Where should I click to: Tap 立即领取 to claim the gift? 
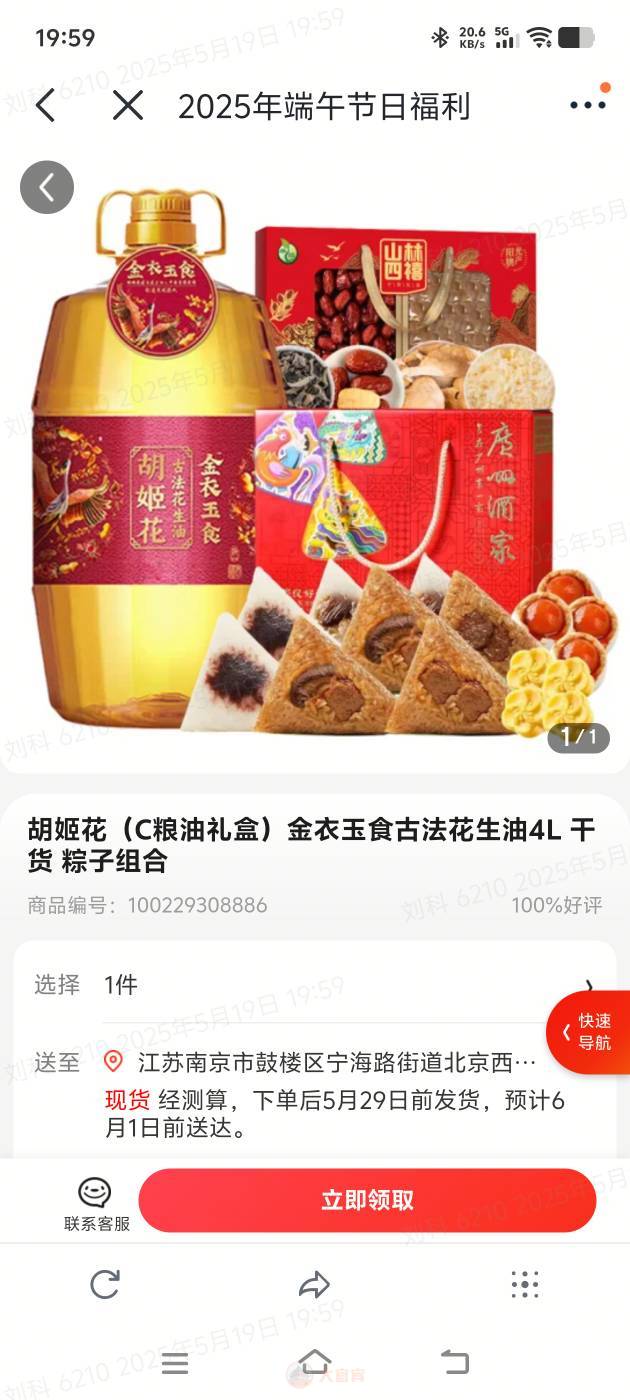[367, 1200]
